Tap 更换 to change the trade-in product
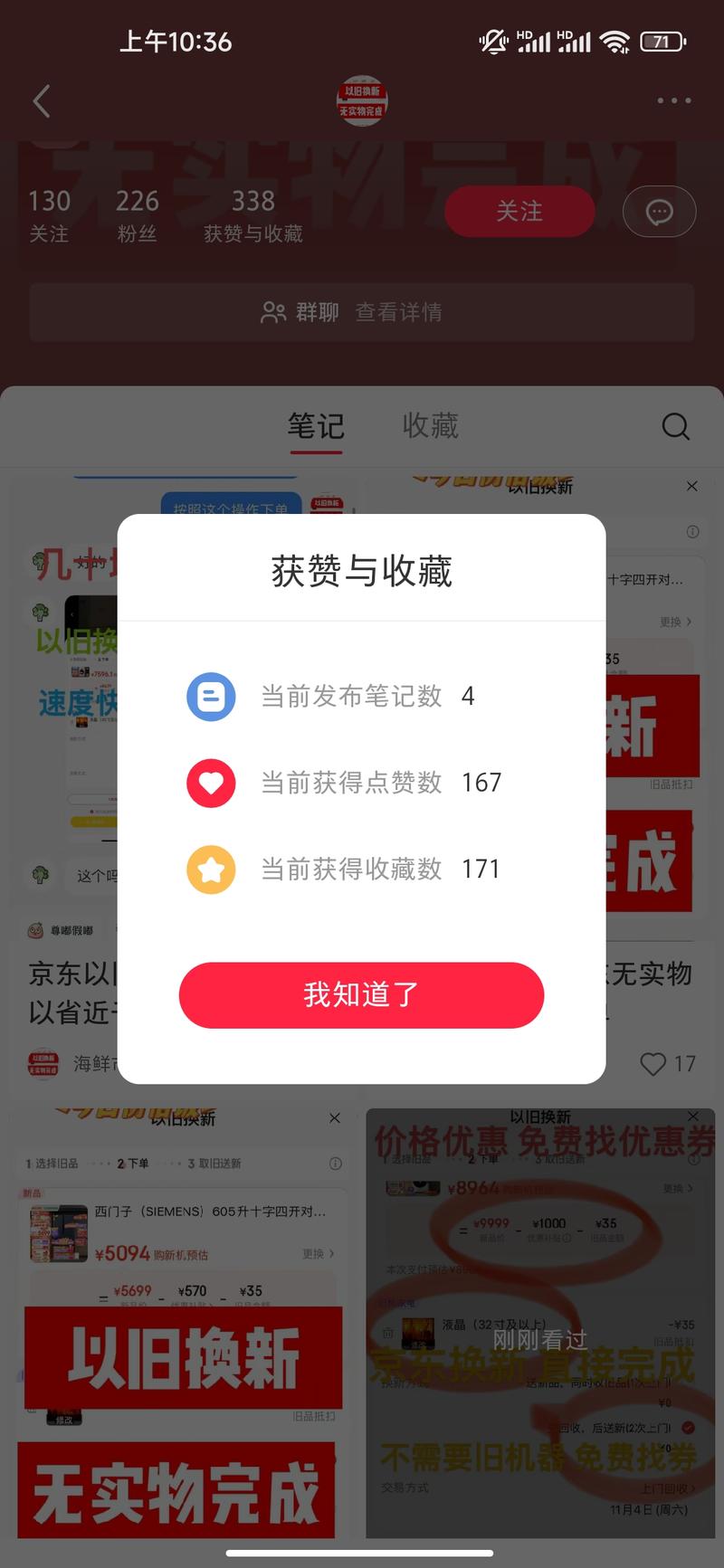The width and height of the screenshot is (724, 1568). pos(673,622)
